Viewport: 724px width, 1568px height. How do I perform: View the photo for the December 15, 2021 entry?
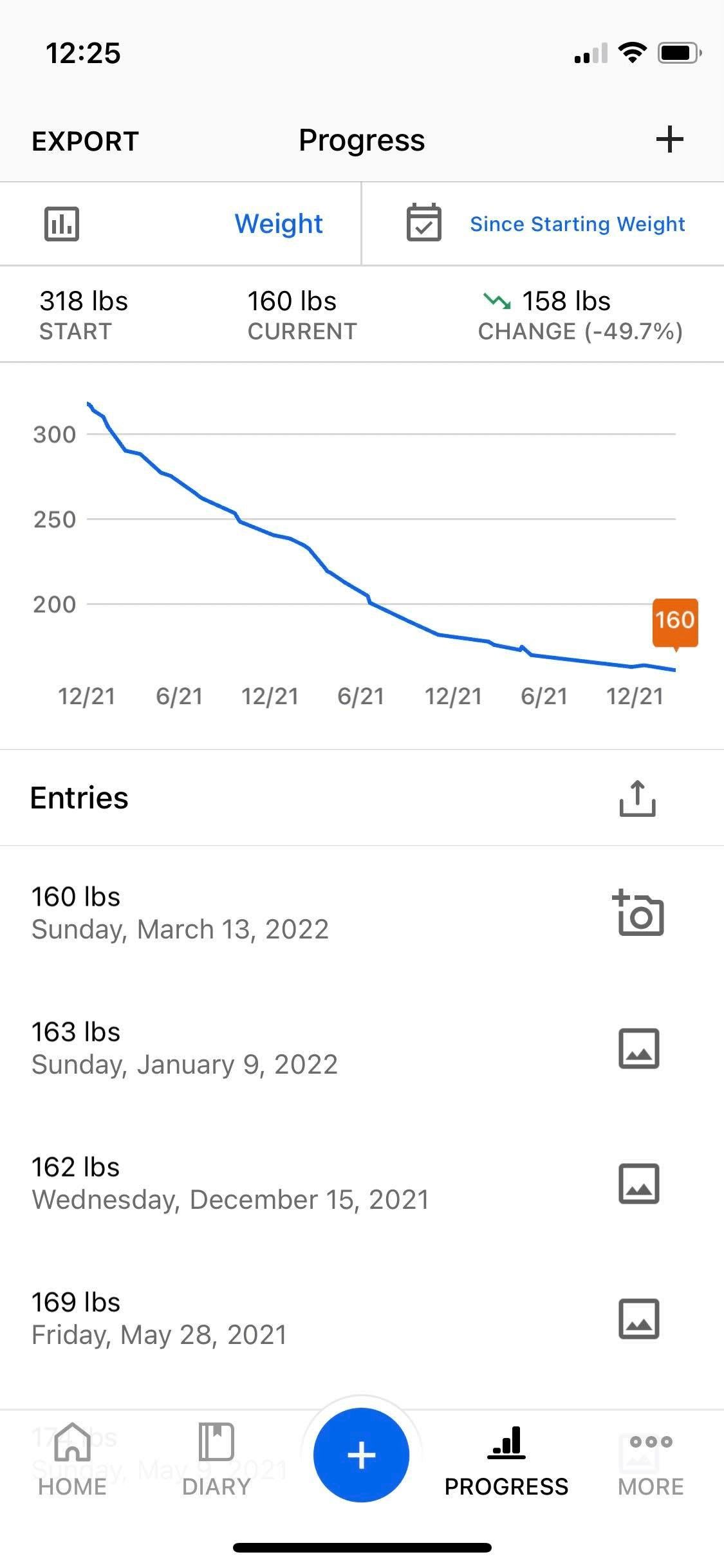tap(638, 1183)
